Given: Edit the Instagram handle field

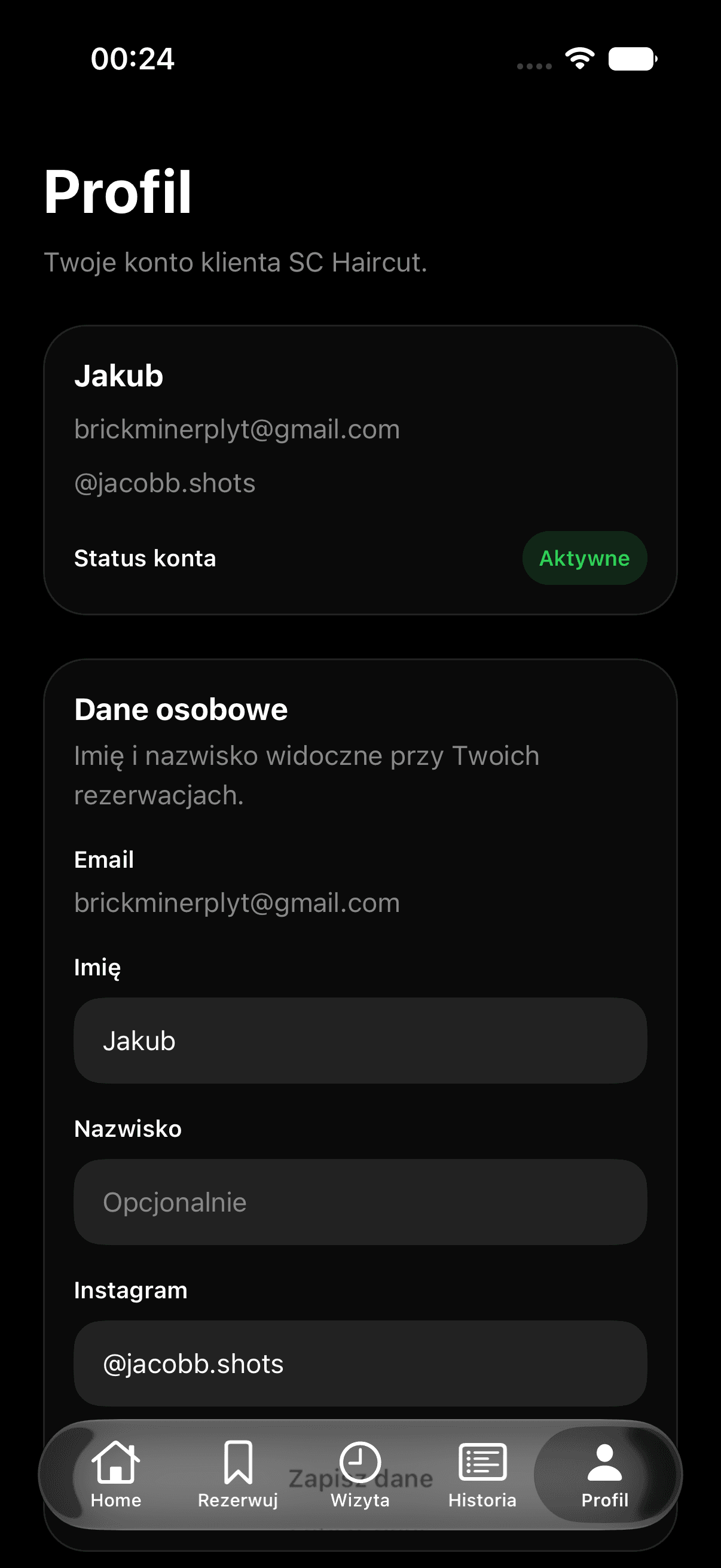Looking at the screenshot, I should click(360, 1363).
